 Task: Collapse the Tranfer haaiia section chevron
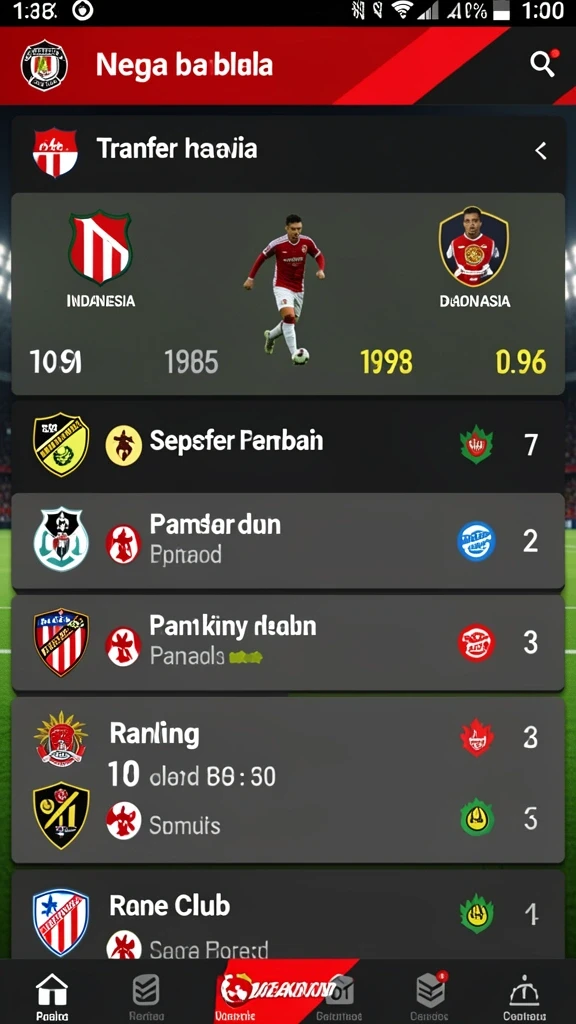point(541,151)
